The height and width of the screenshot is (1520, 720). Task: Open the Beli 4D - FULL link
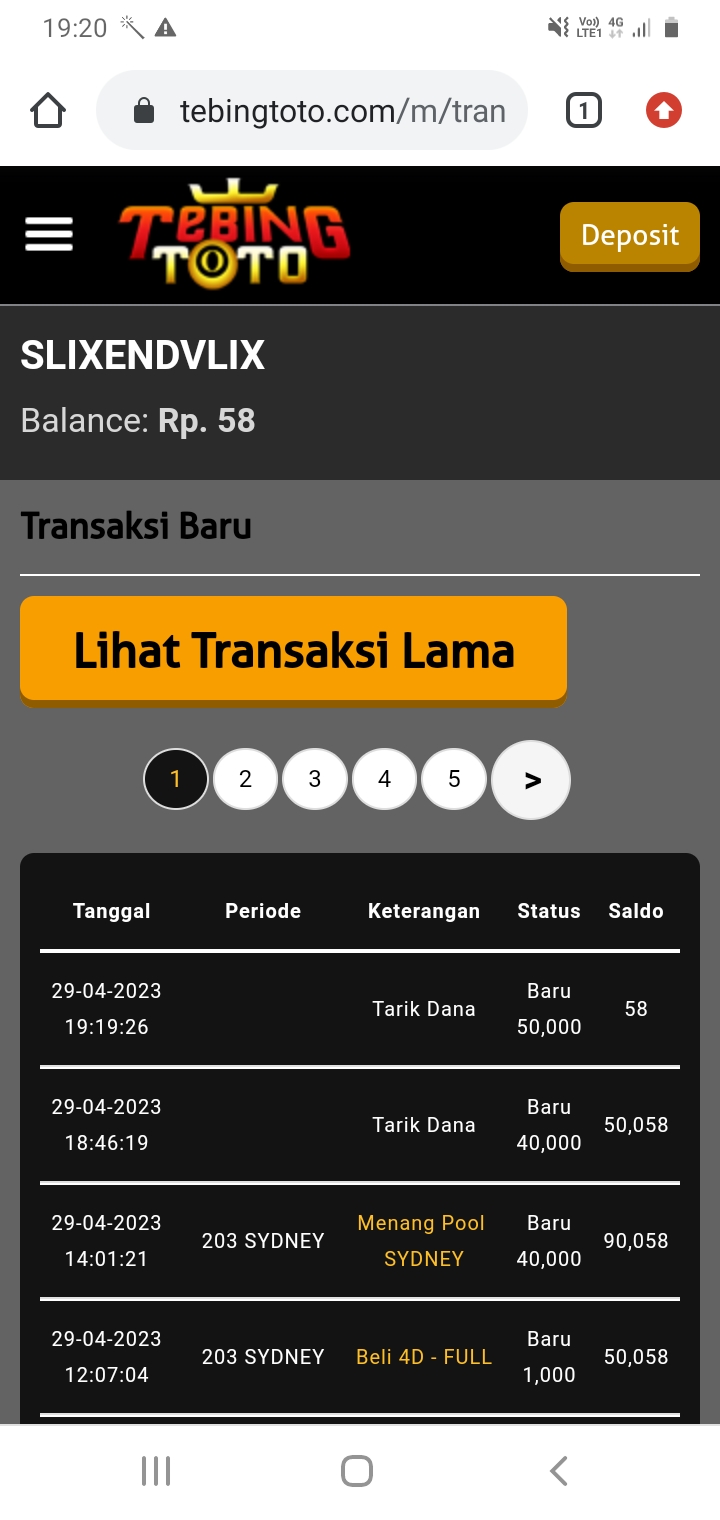tap(424, 1357)
